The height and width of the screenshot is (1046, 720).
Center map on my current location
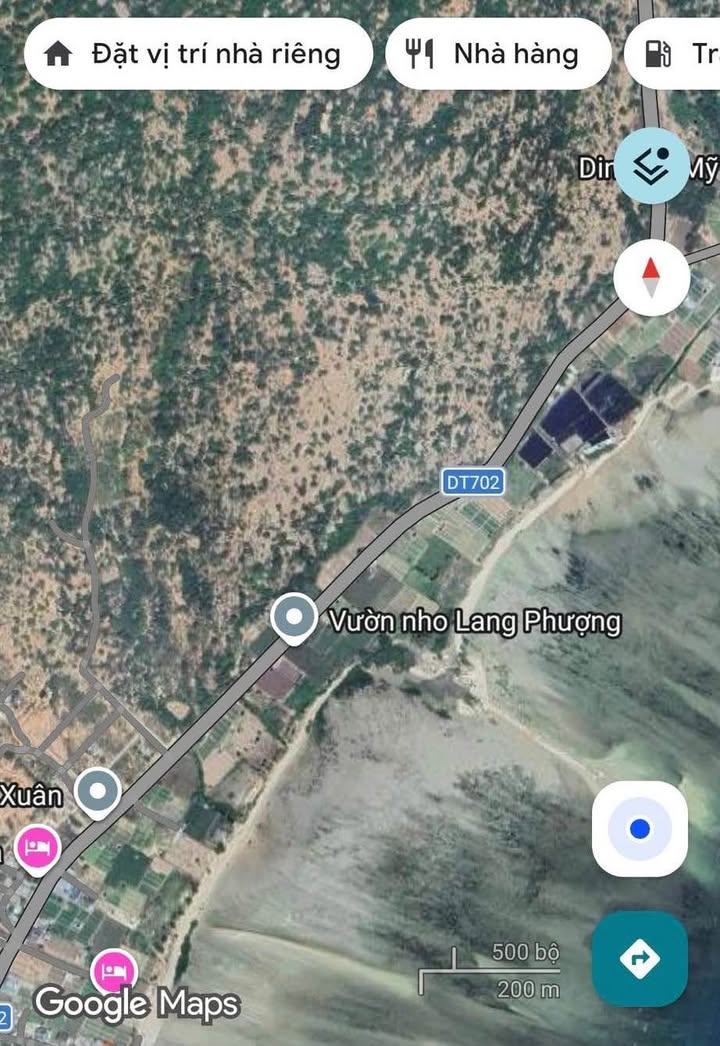click(x=640, y=829)
